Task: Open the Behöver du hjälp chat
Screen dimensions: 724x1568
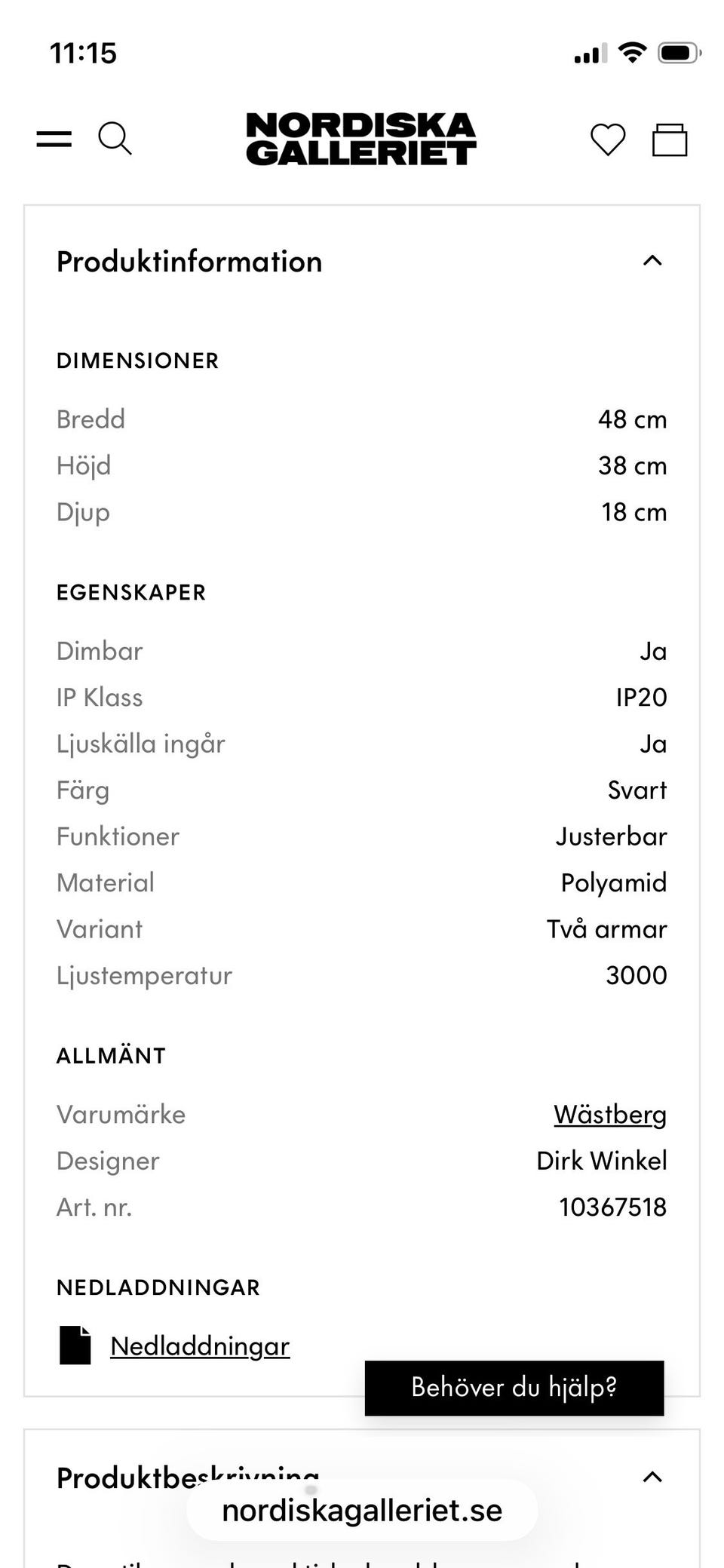Action: 514,1386
